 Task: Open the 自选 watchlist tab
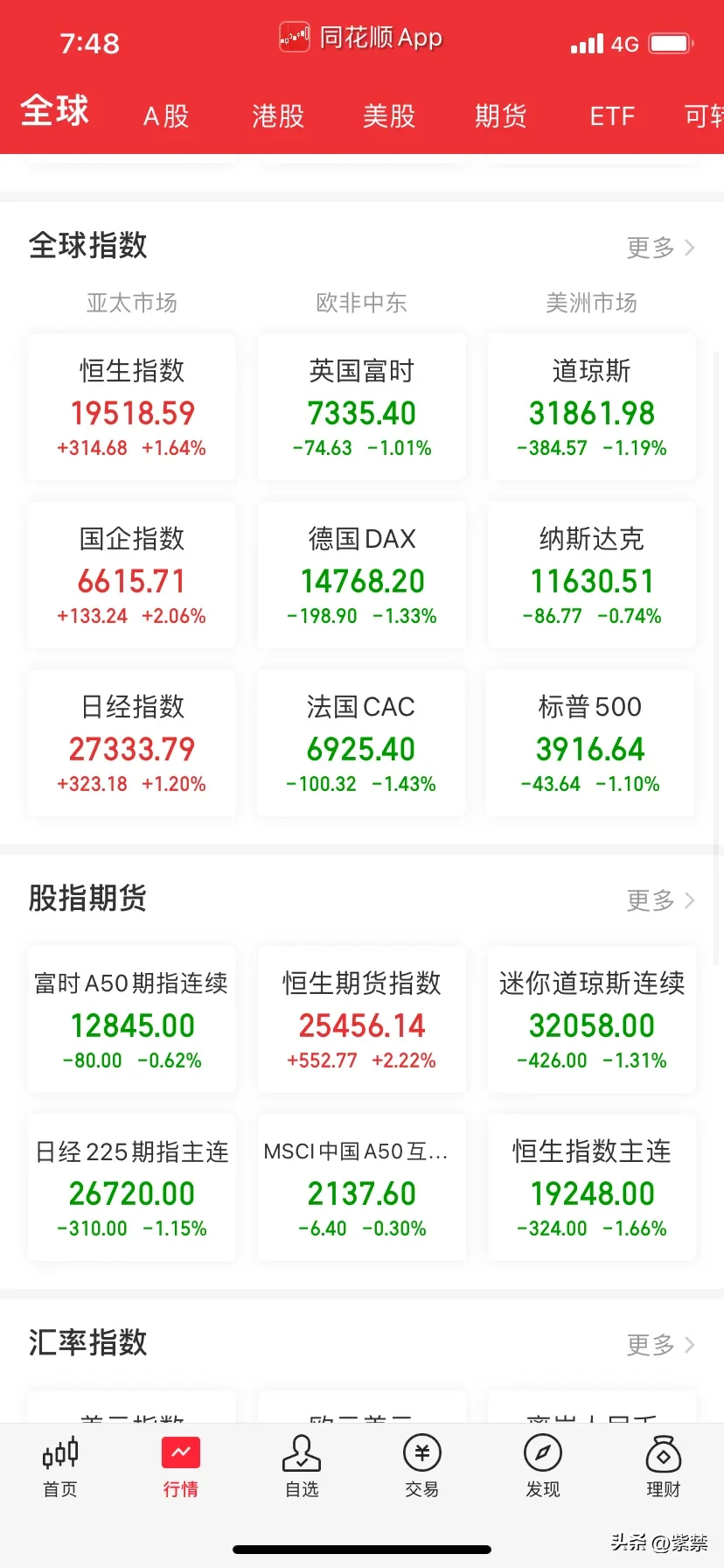point(302,1466)
